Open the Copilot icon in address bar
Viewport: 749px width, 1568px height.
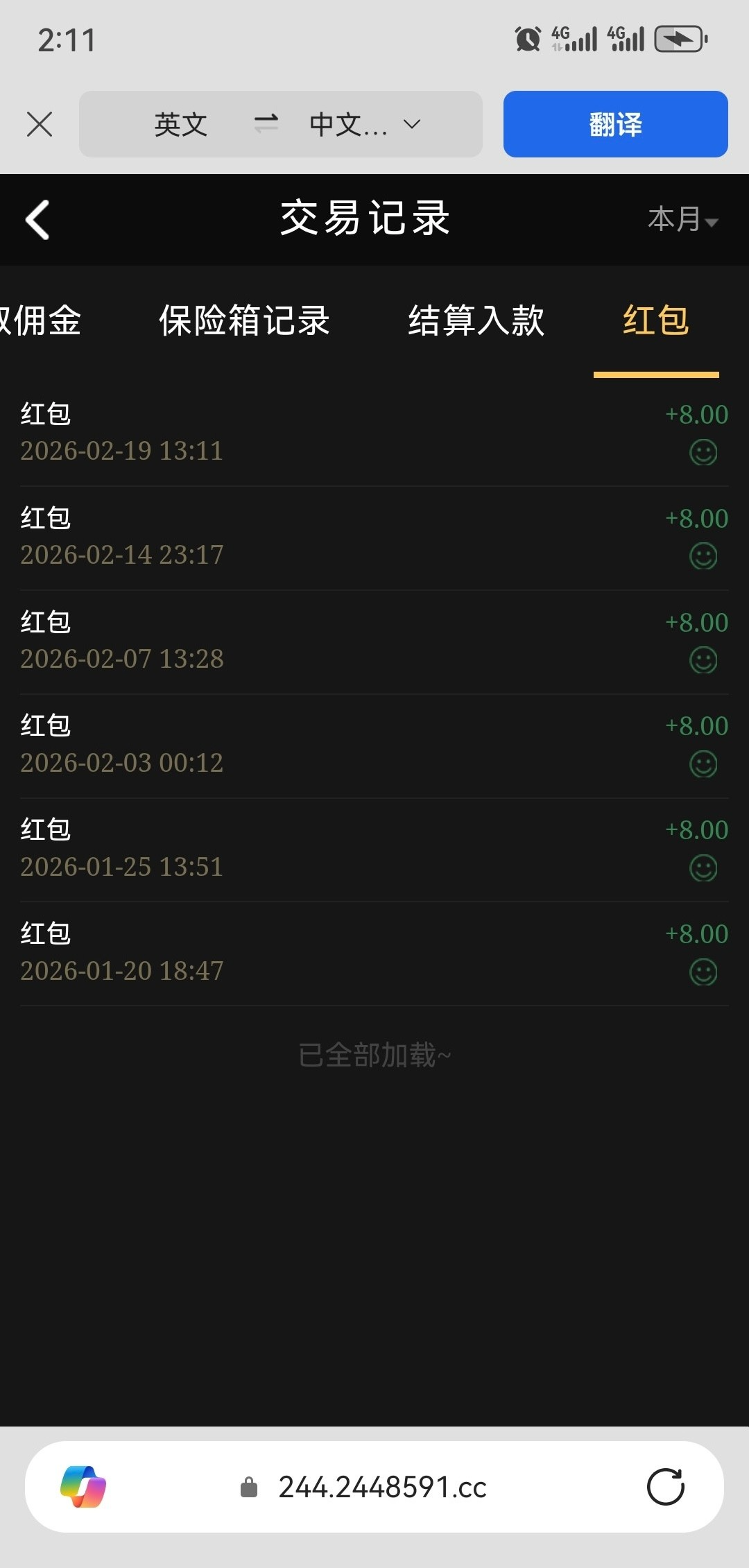pyautogui.click(x=83, y=1487)
